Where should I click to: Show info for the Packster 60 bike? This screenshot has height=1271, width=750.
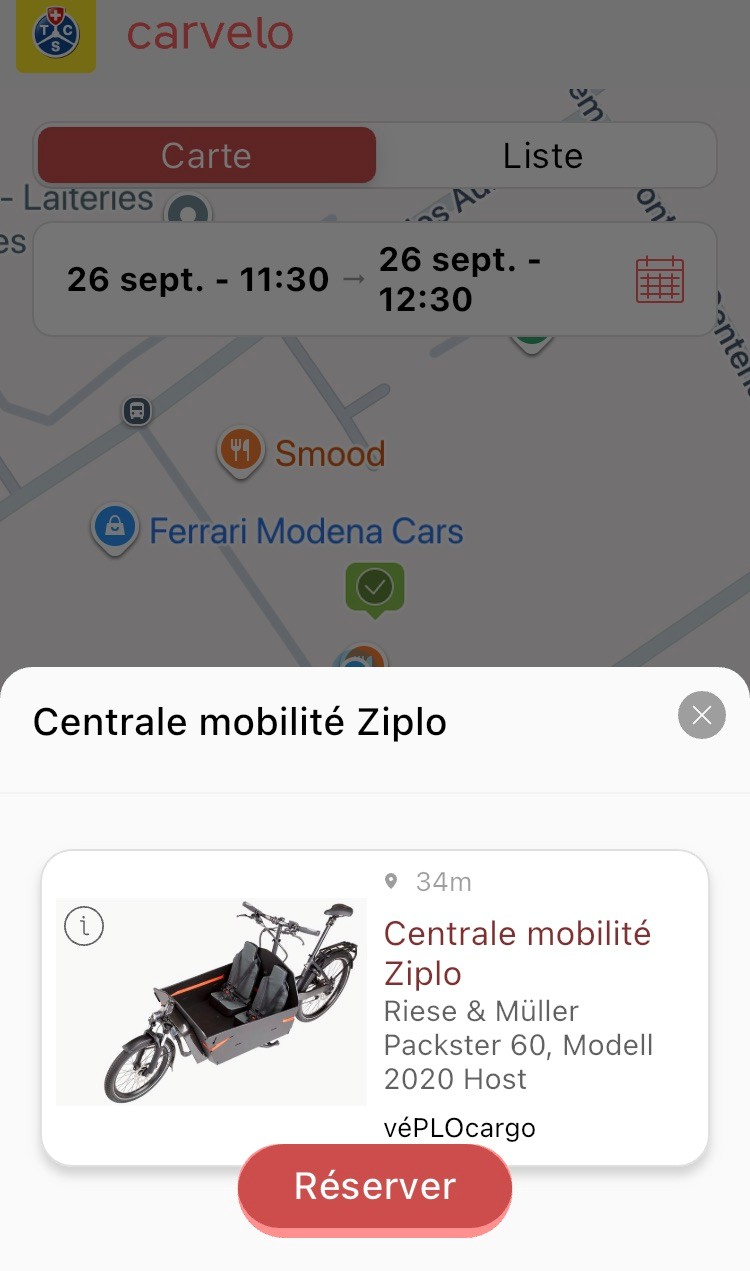[x=84, y=926]
